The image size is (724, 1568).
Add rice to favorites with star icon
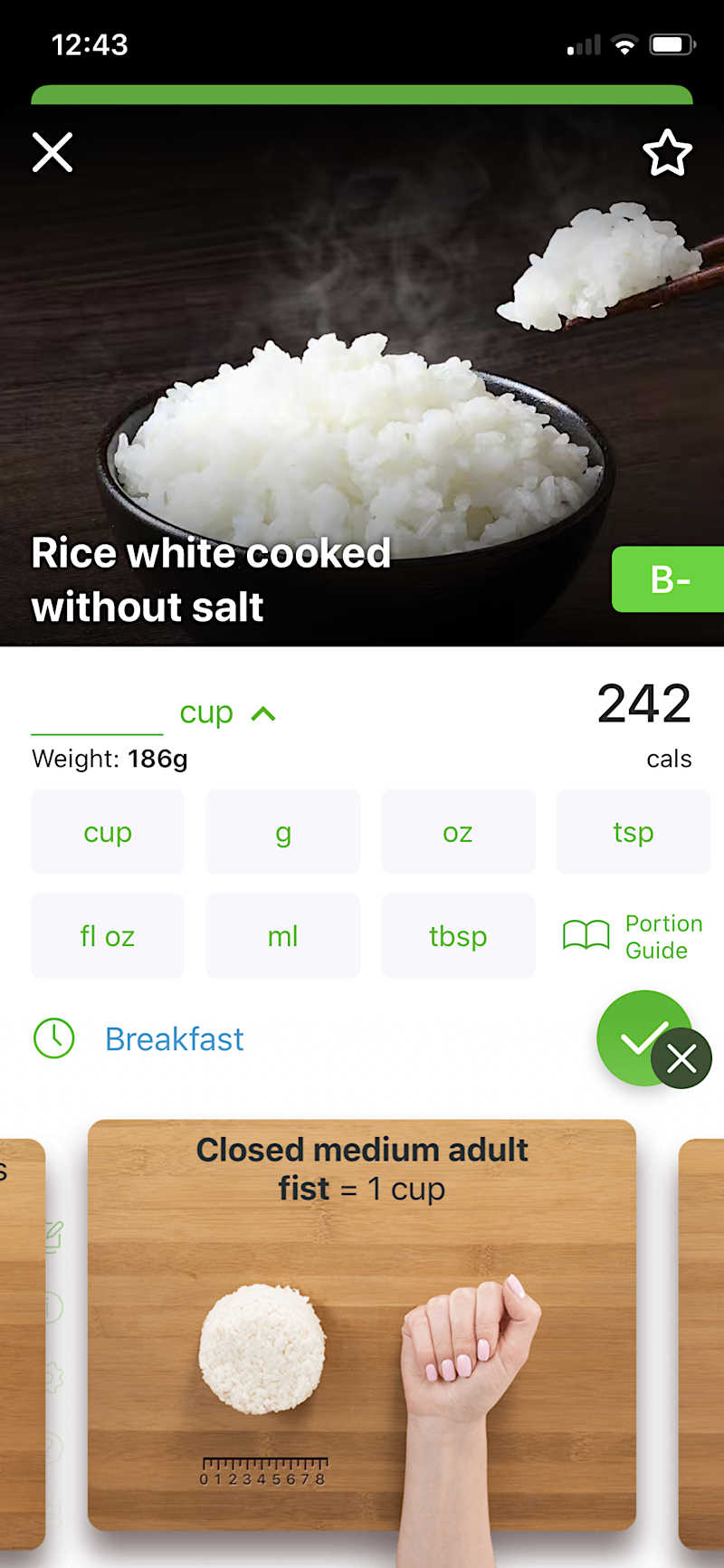[667, 153]
